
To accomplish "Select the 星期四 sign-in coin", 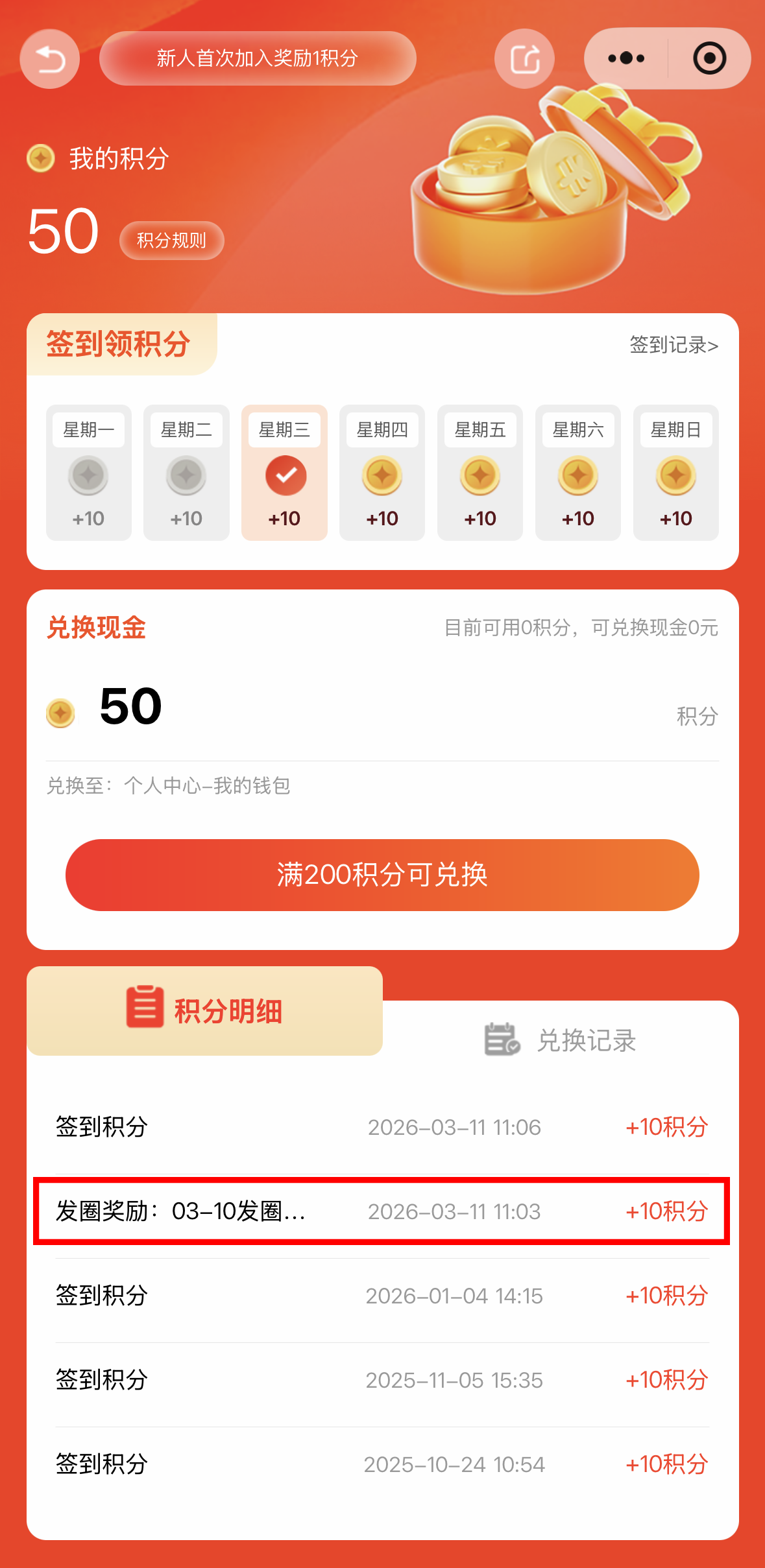I will pyautogui.click(x=382, y=474).
